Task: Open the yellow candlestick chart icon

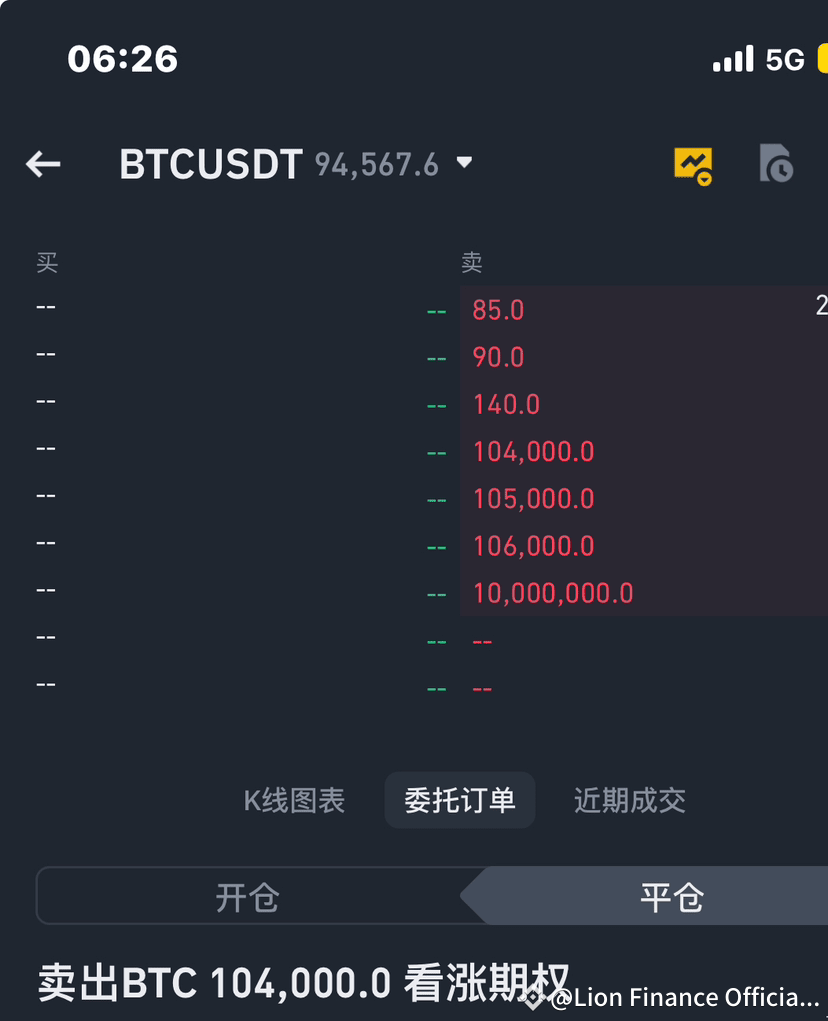Action: (694, 164)
